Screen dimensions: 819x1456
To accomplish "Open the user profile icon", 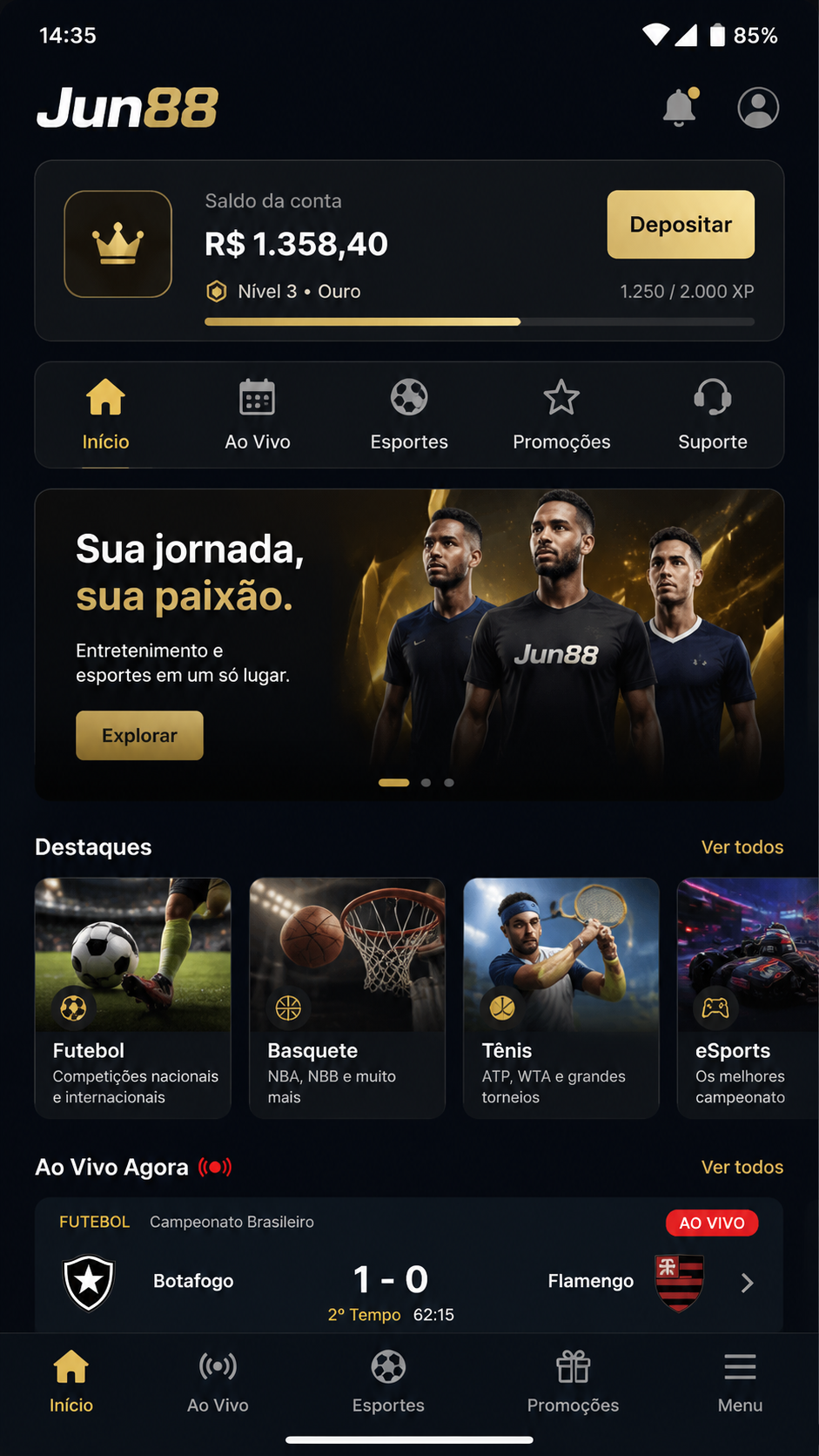I will point(758,108).
